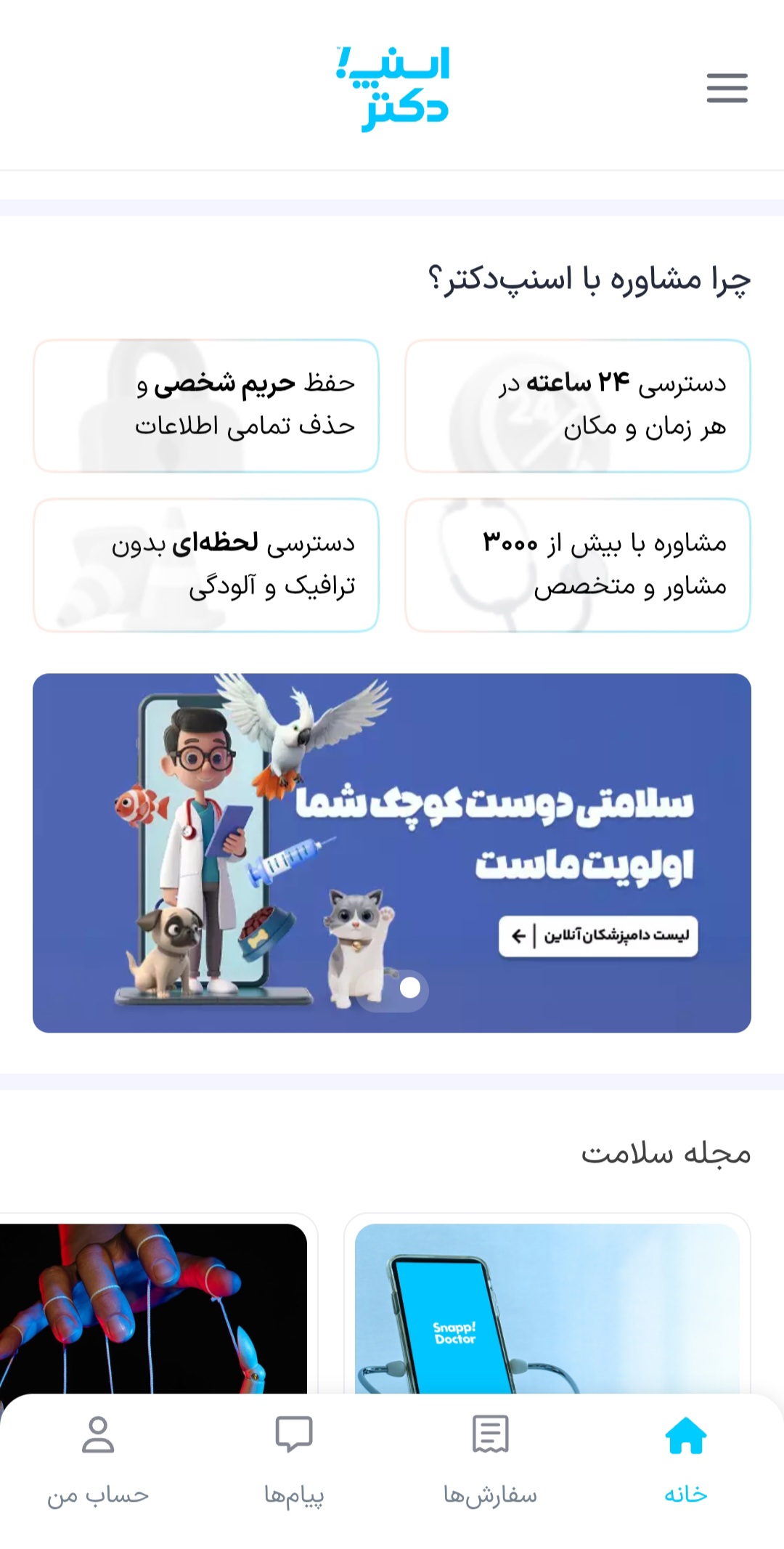The image size is (784, 1549).
Task: Open the Snapp Doctor phone magazine article
Action: [x=547, y=1307]
